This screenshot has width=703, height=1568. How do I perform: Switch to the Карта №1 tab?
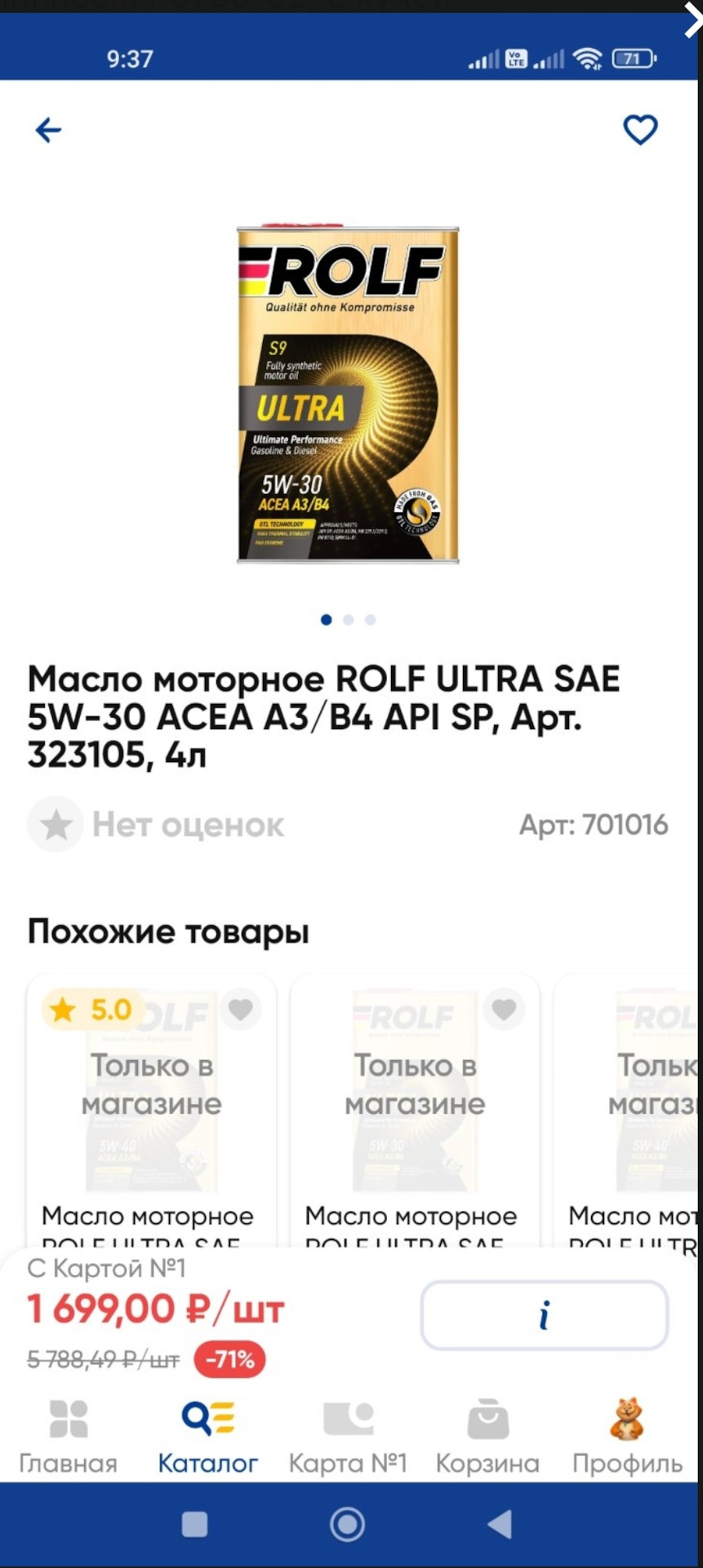pyautogui.click(x=348, y=1436)
